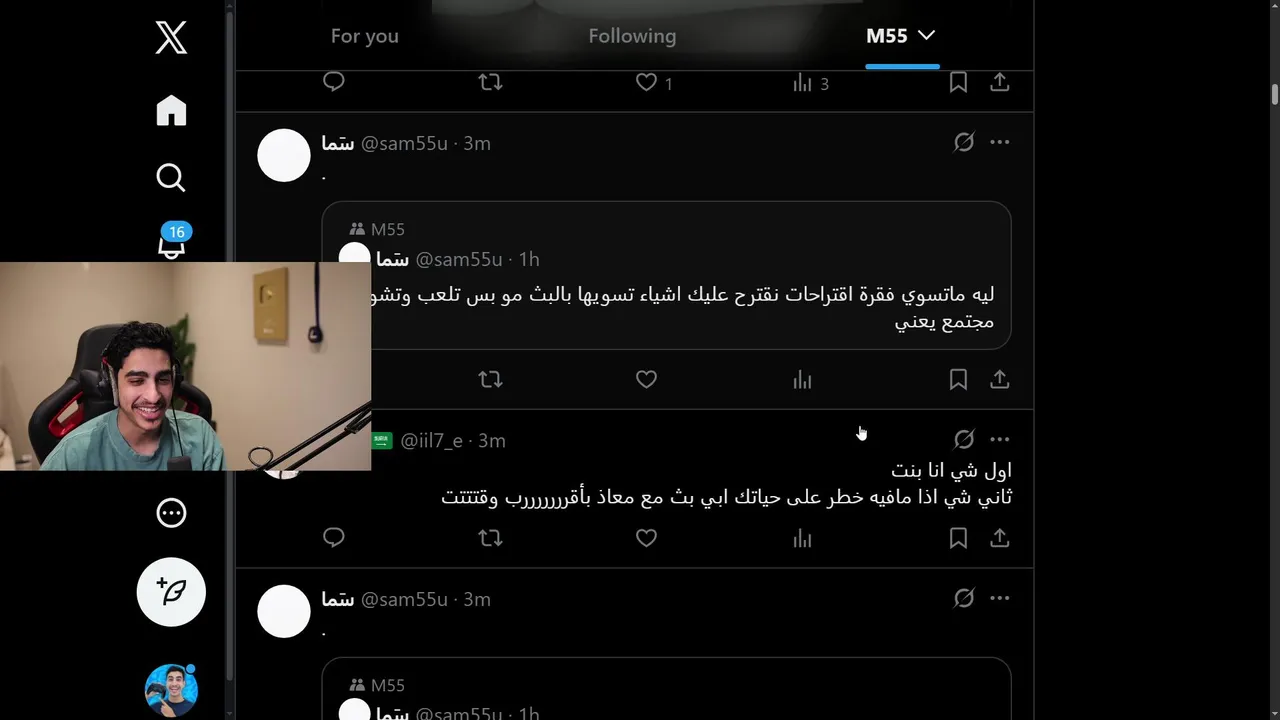Screen dimensions: 1280x720
Task: Repost the @iil7_e post
Action: tap(490, 538)
